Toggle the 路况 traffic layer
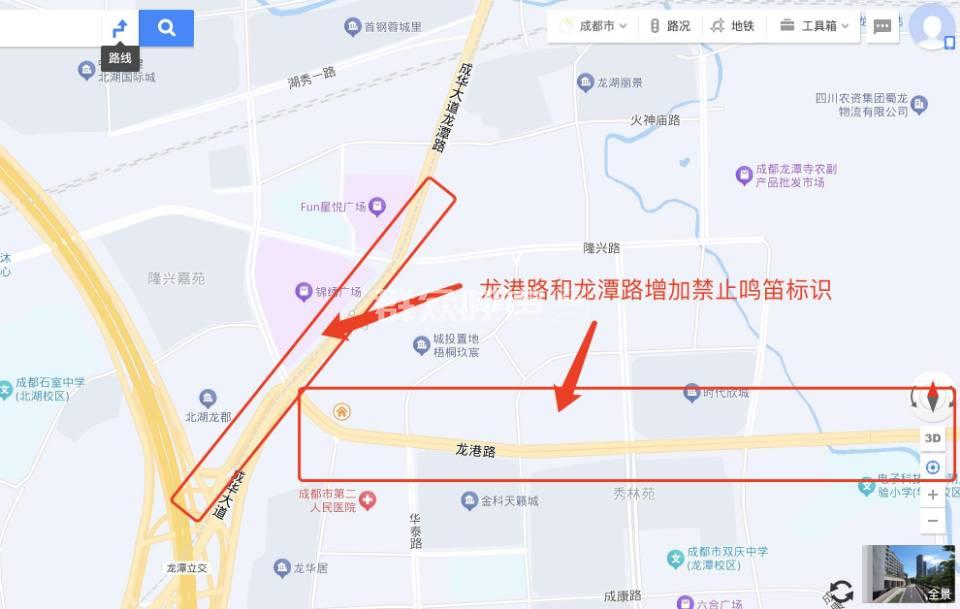The height and width of the screenshot is (609, 960). pos(670,26)
